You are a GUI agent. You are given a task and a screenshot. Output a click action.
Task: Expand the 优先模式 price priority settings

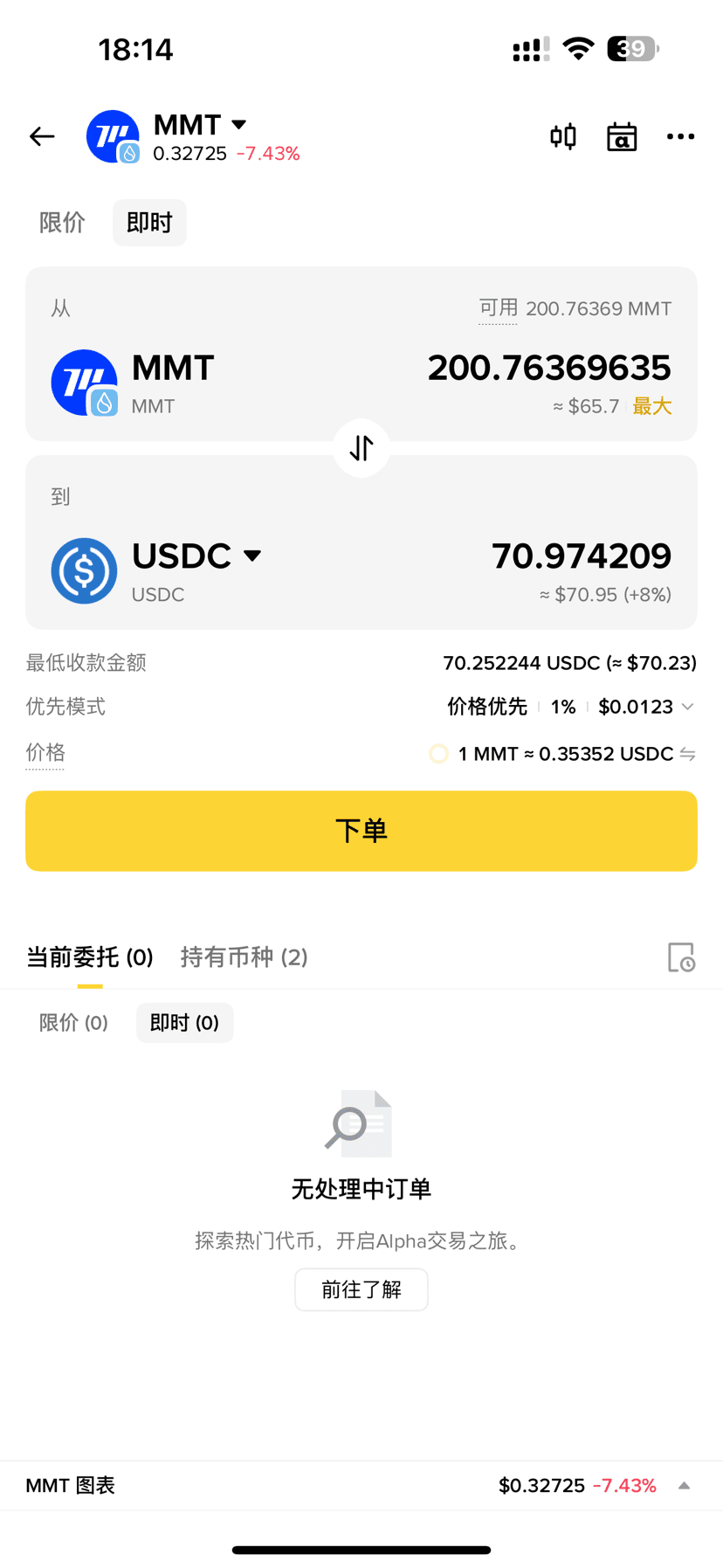point(687,707)
